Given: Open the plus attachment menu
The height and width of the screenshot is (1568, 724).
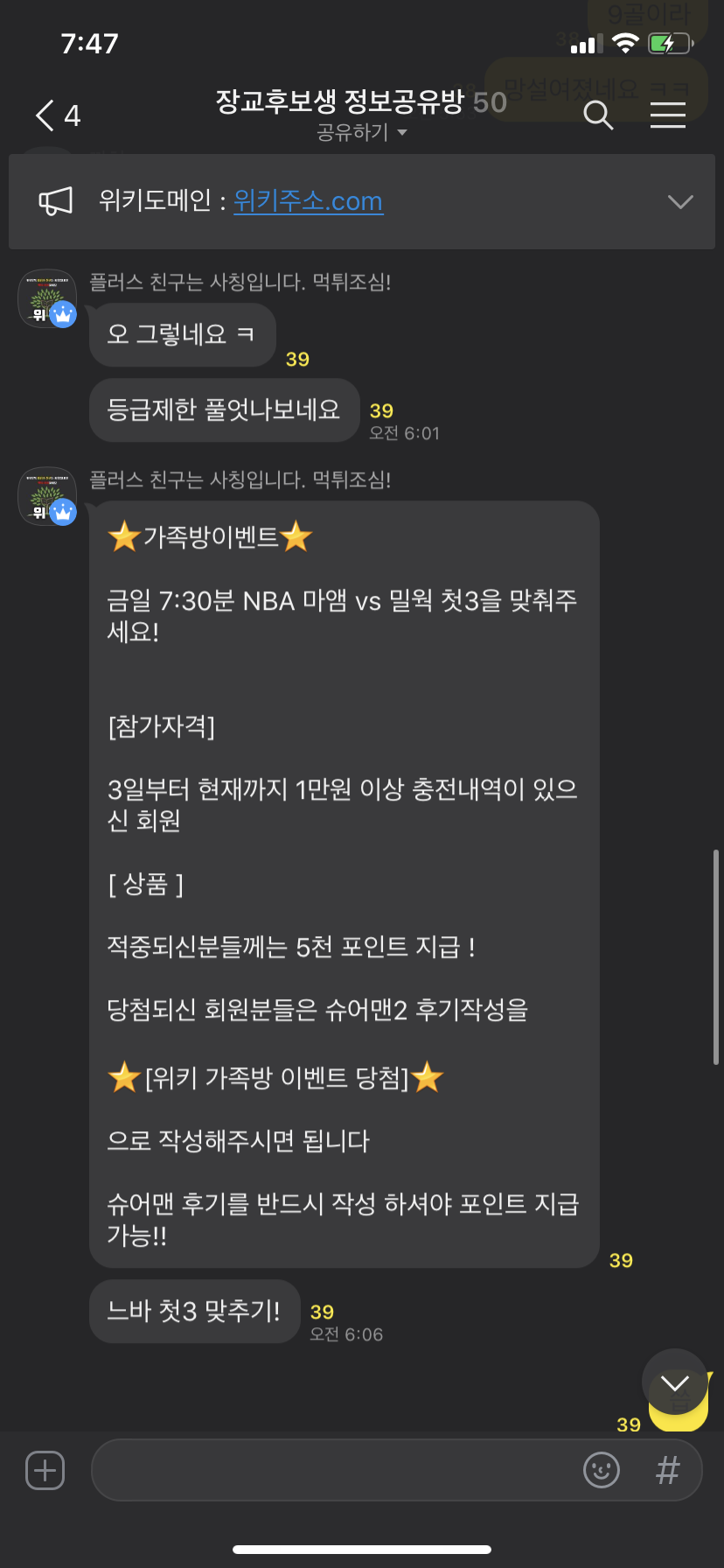Looking at the screenshot, I should [x=45, y=1471].
